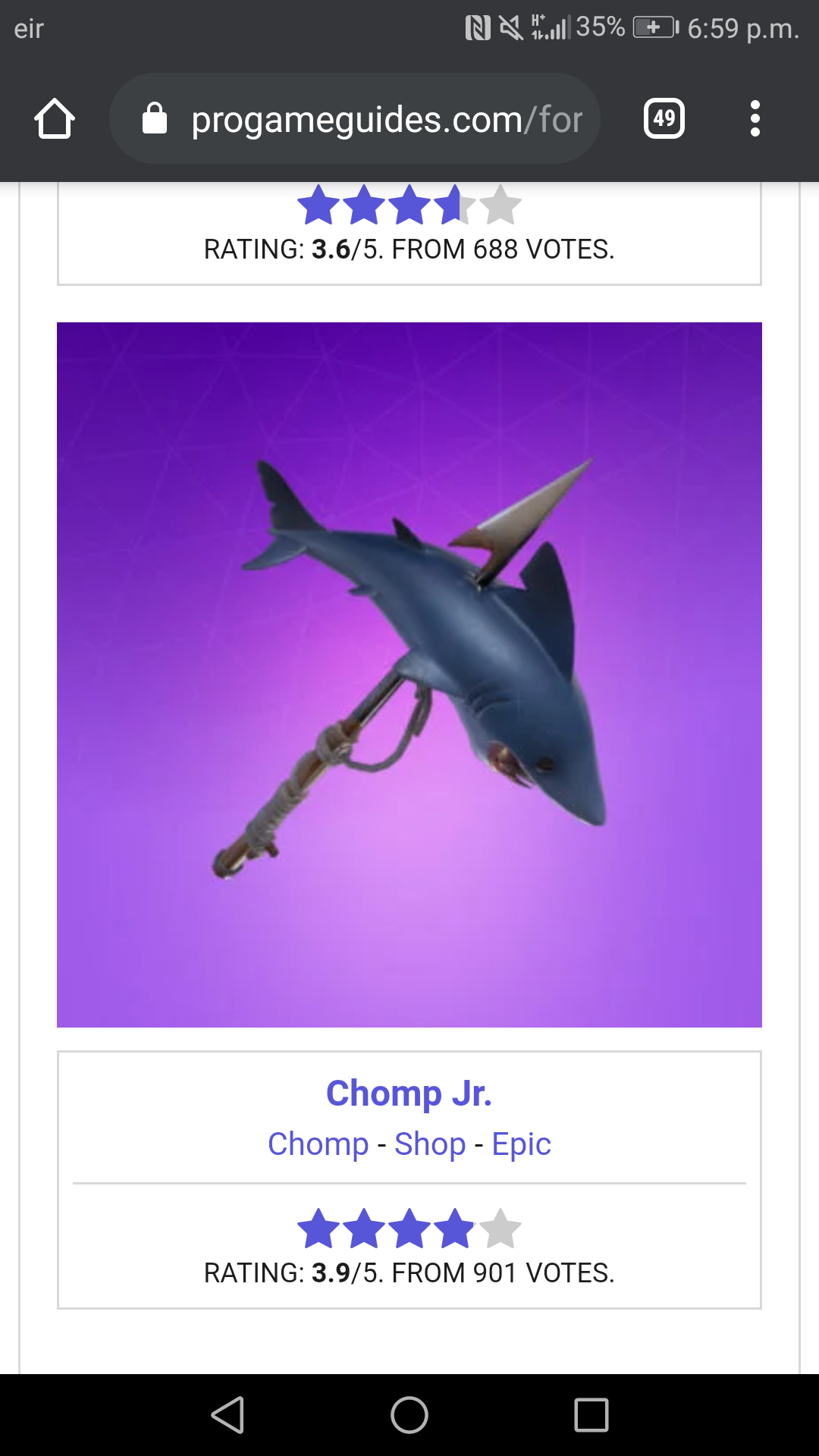Open recent apps from the navigation bar

pos(591,1415)
